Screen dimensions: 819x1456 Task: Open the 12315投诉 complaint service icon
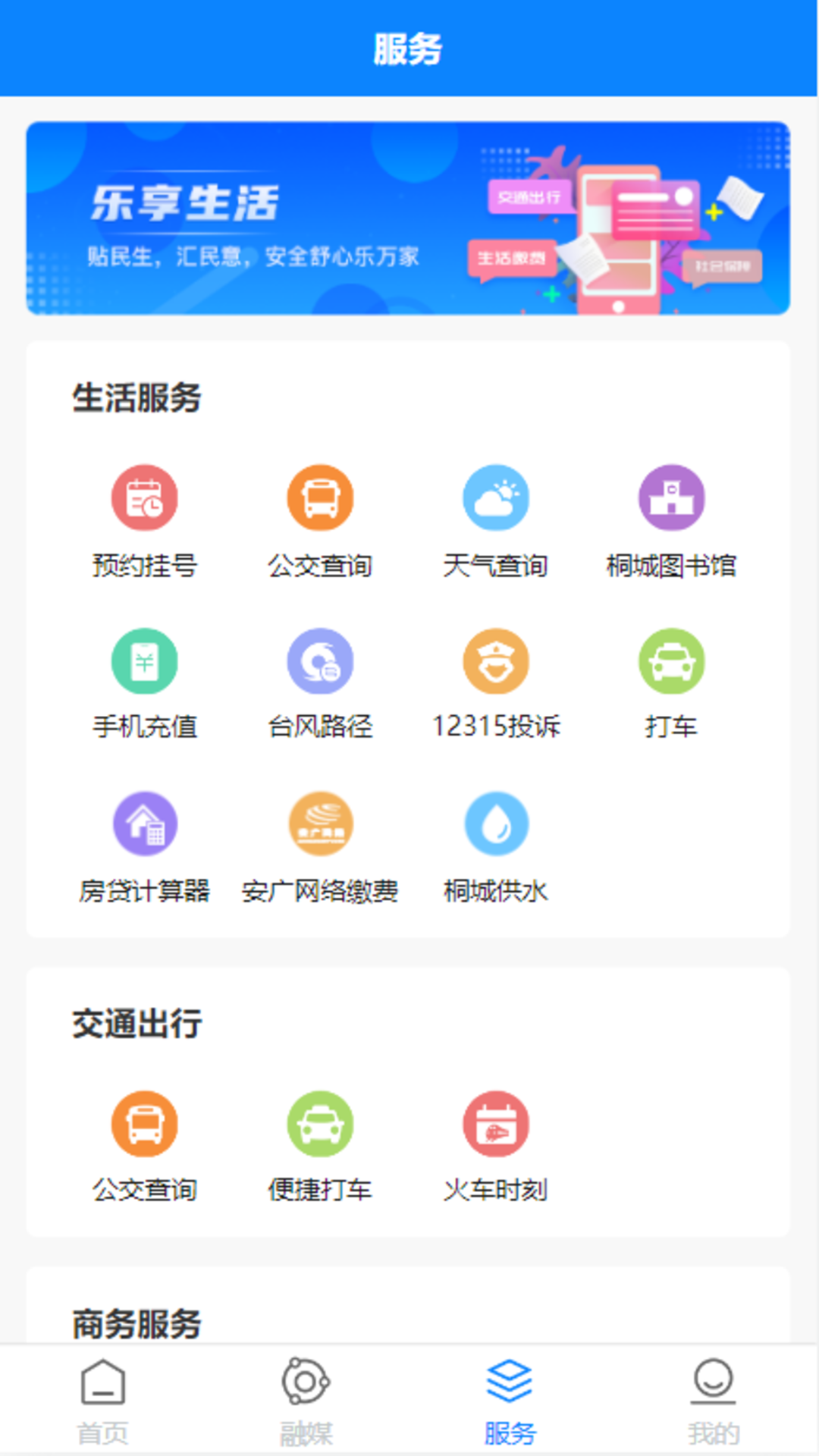tap(496, 661)
